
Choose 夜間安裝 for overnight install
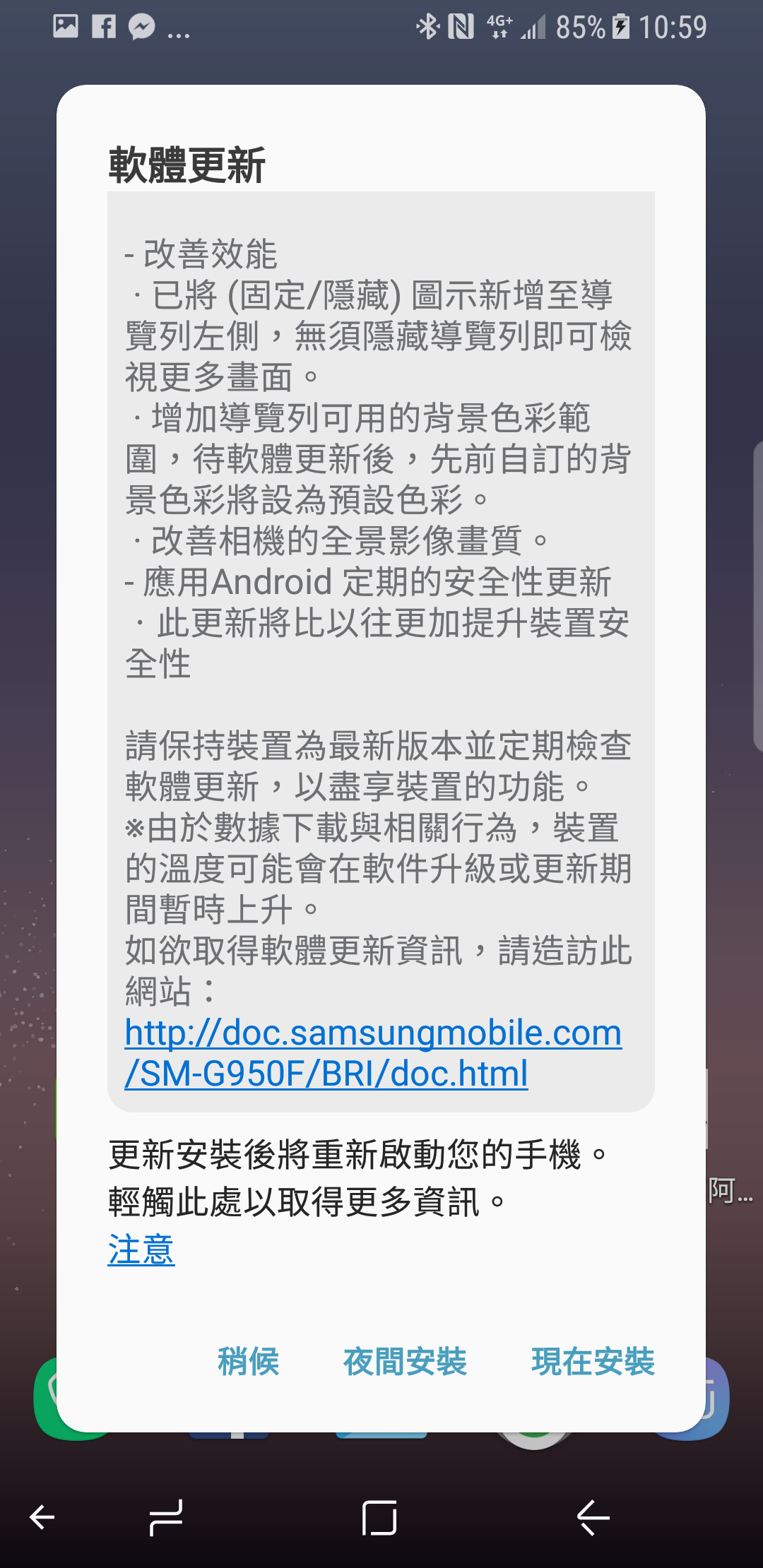(405, 1362)
